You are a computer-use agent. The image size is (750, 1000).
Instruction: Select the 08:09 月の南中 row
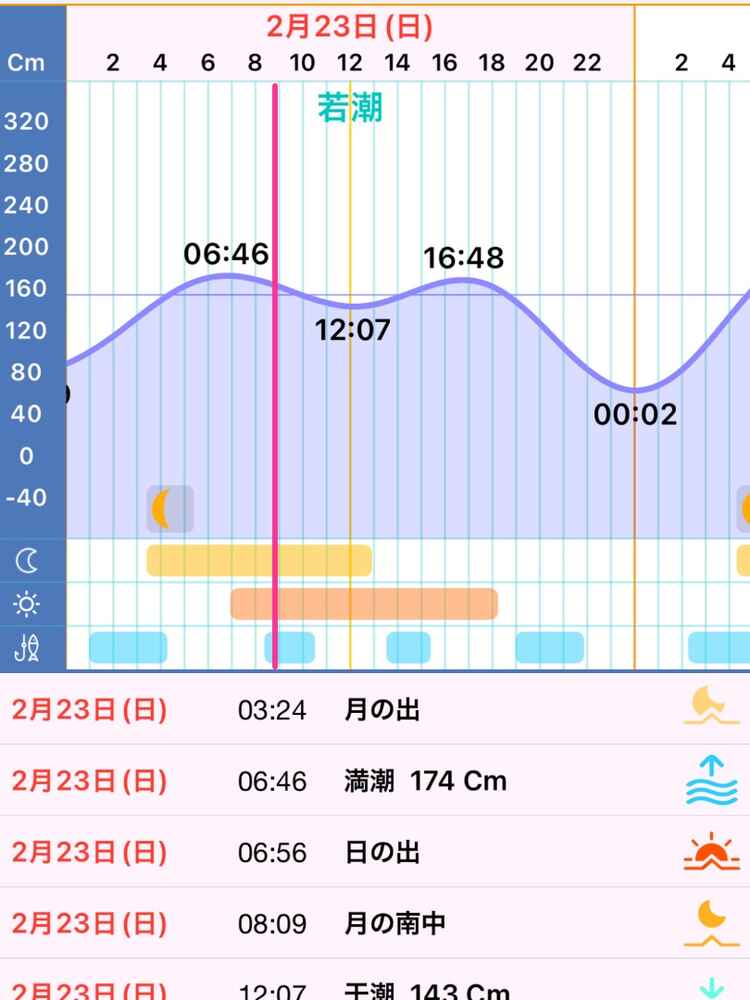click(375, 923)
